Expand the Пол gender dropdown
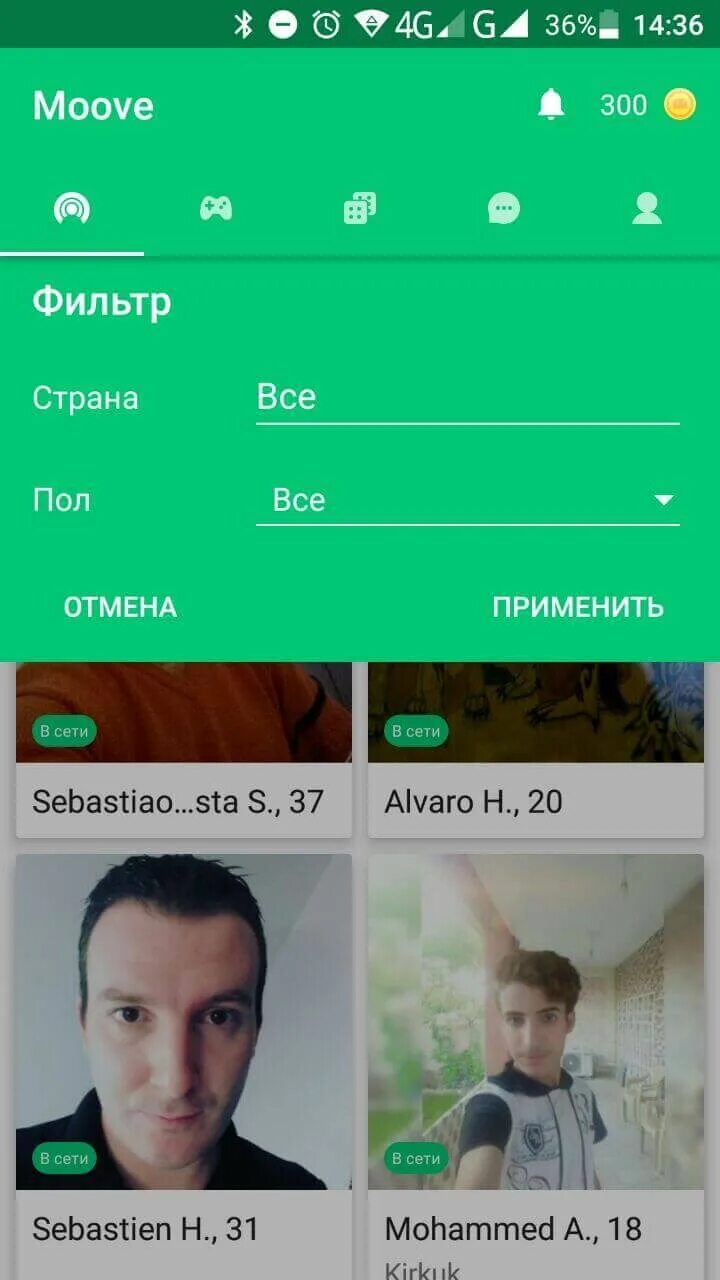 click(467, 500)
